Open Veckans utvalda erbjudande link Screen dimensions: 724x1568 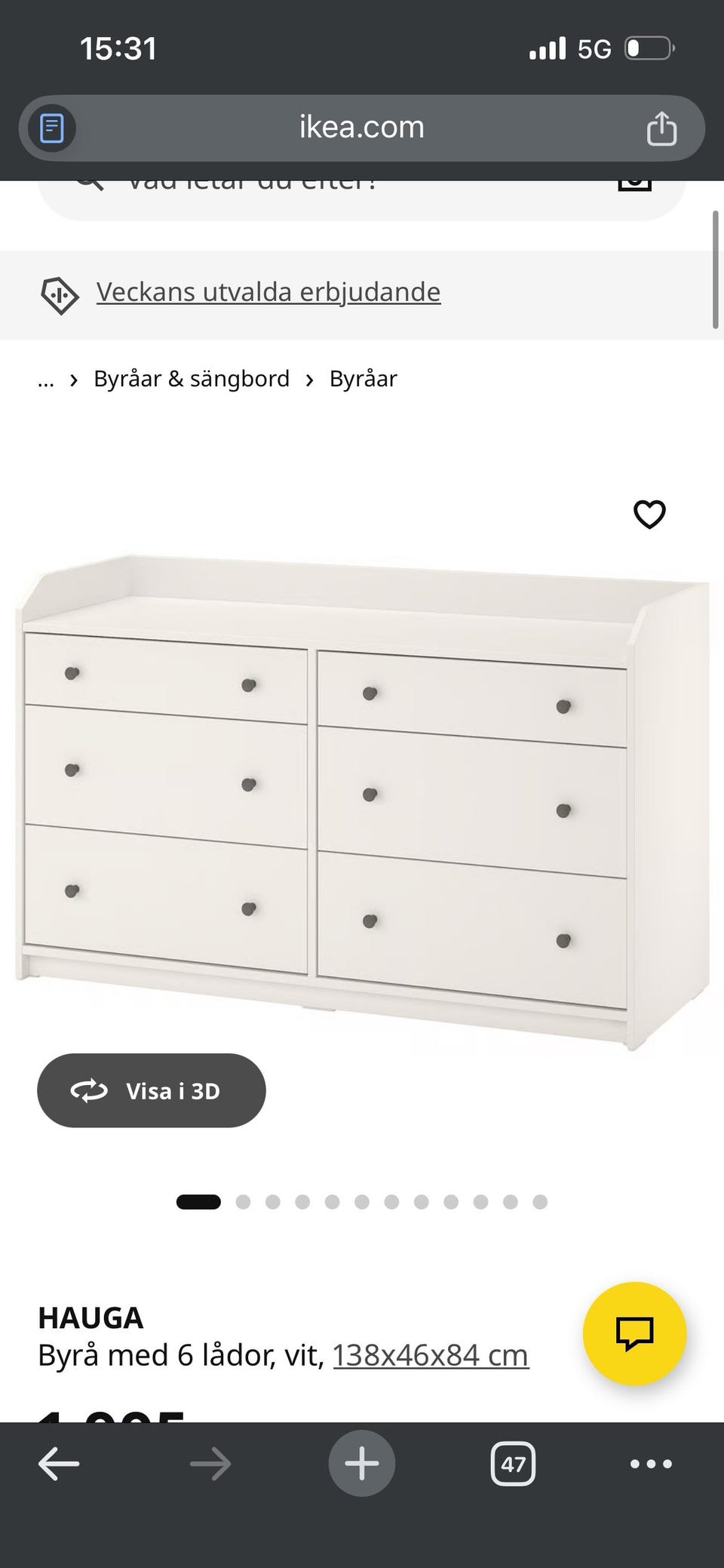[x=268, y=292]
